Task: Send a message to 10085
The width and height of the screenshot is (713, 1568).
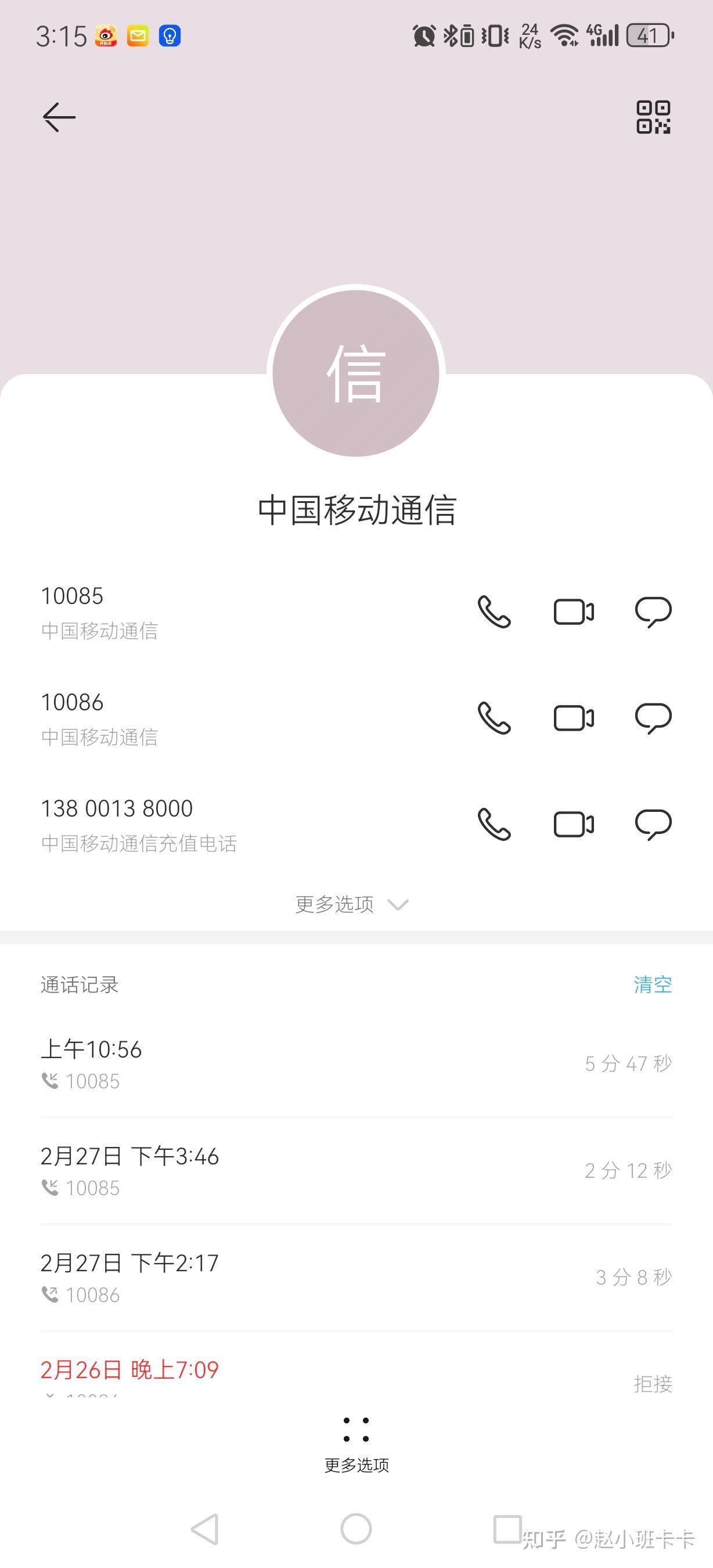Action: pyautogui.click(x=653, y=612)
